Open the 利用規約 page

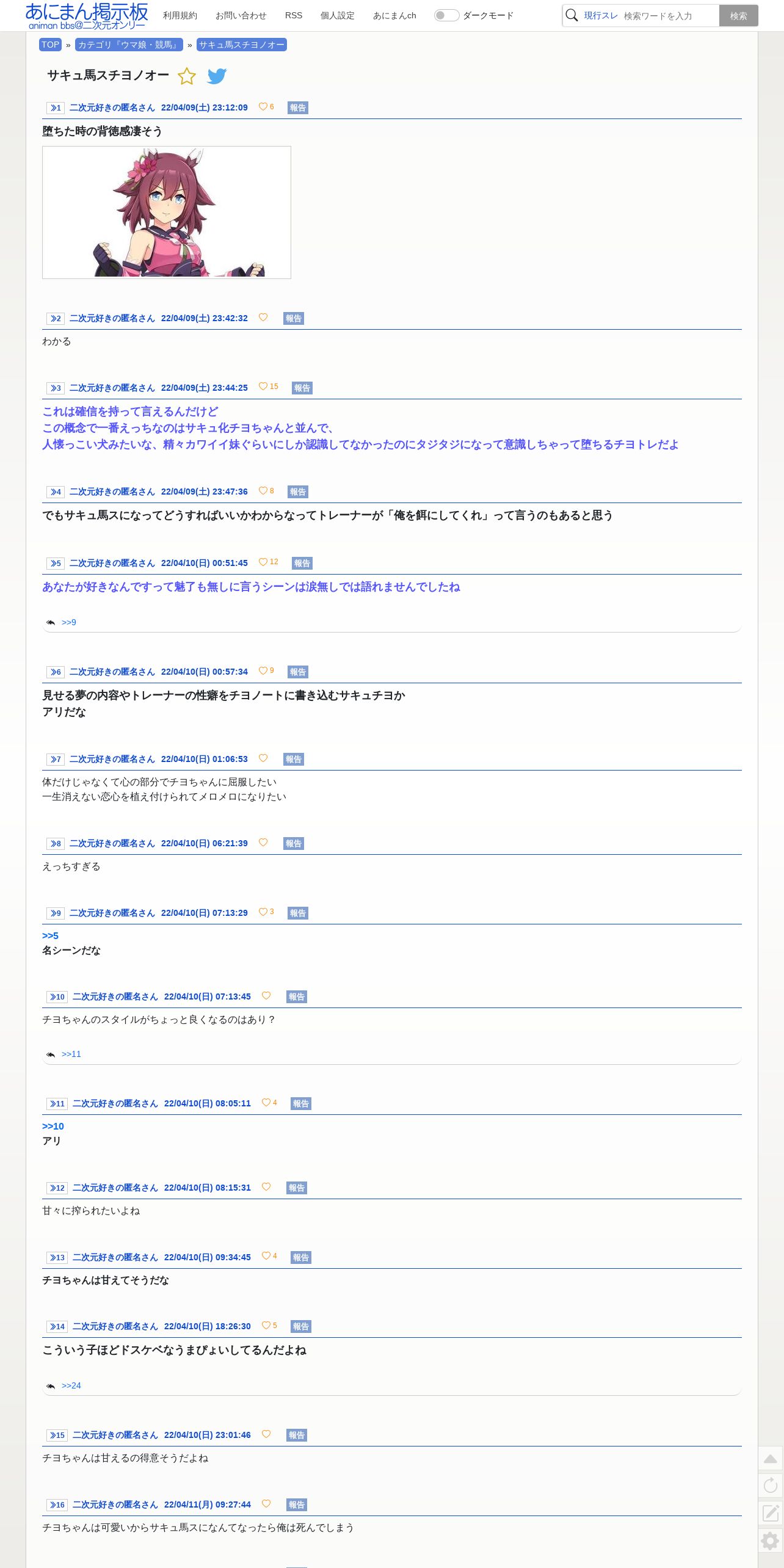click(180, 15)
